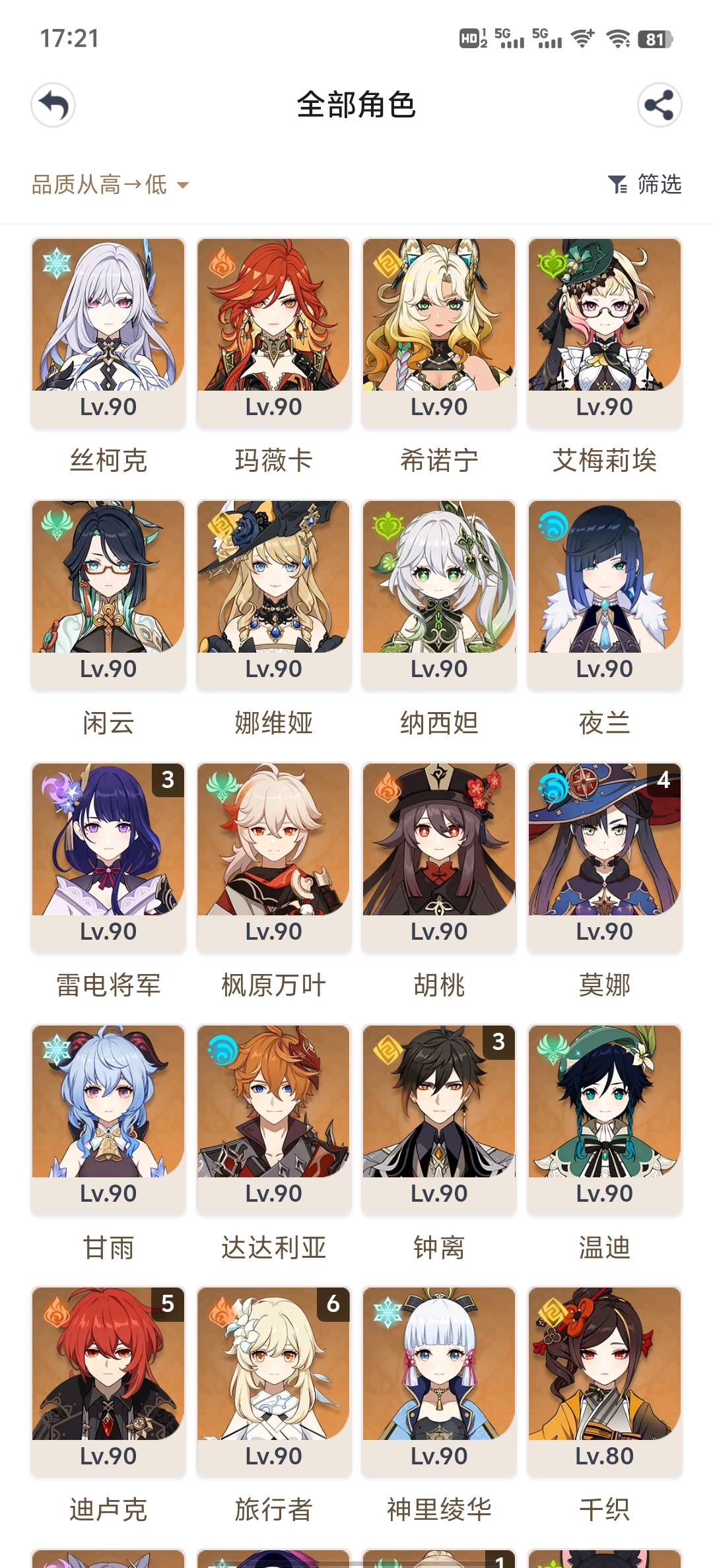Go back using the return arrow

(x=53, y=105)
